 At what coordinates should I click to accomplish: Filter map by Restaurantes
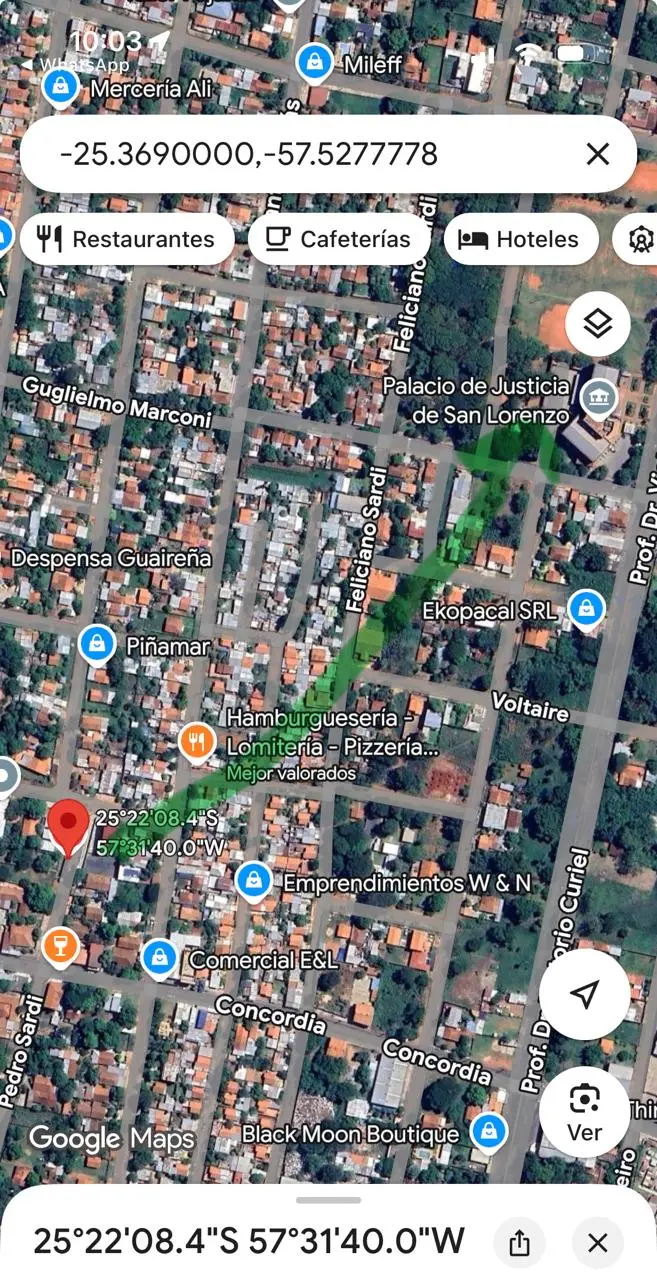pyautogui.click(x=127, y=240)
